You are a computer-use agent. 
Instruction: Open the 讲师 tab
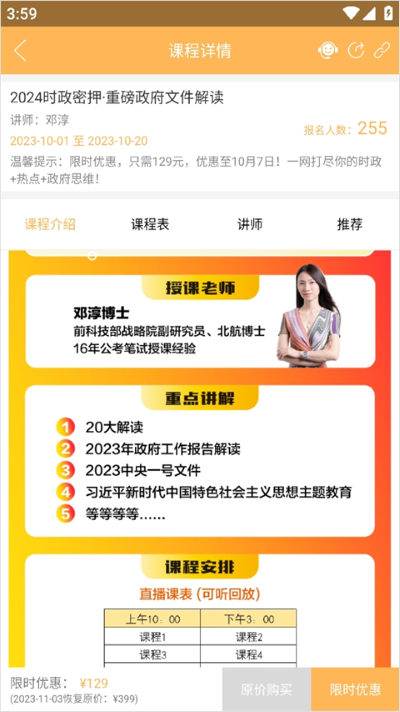pos(250,224)
